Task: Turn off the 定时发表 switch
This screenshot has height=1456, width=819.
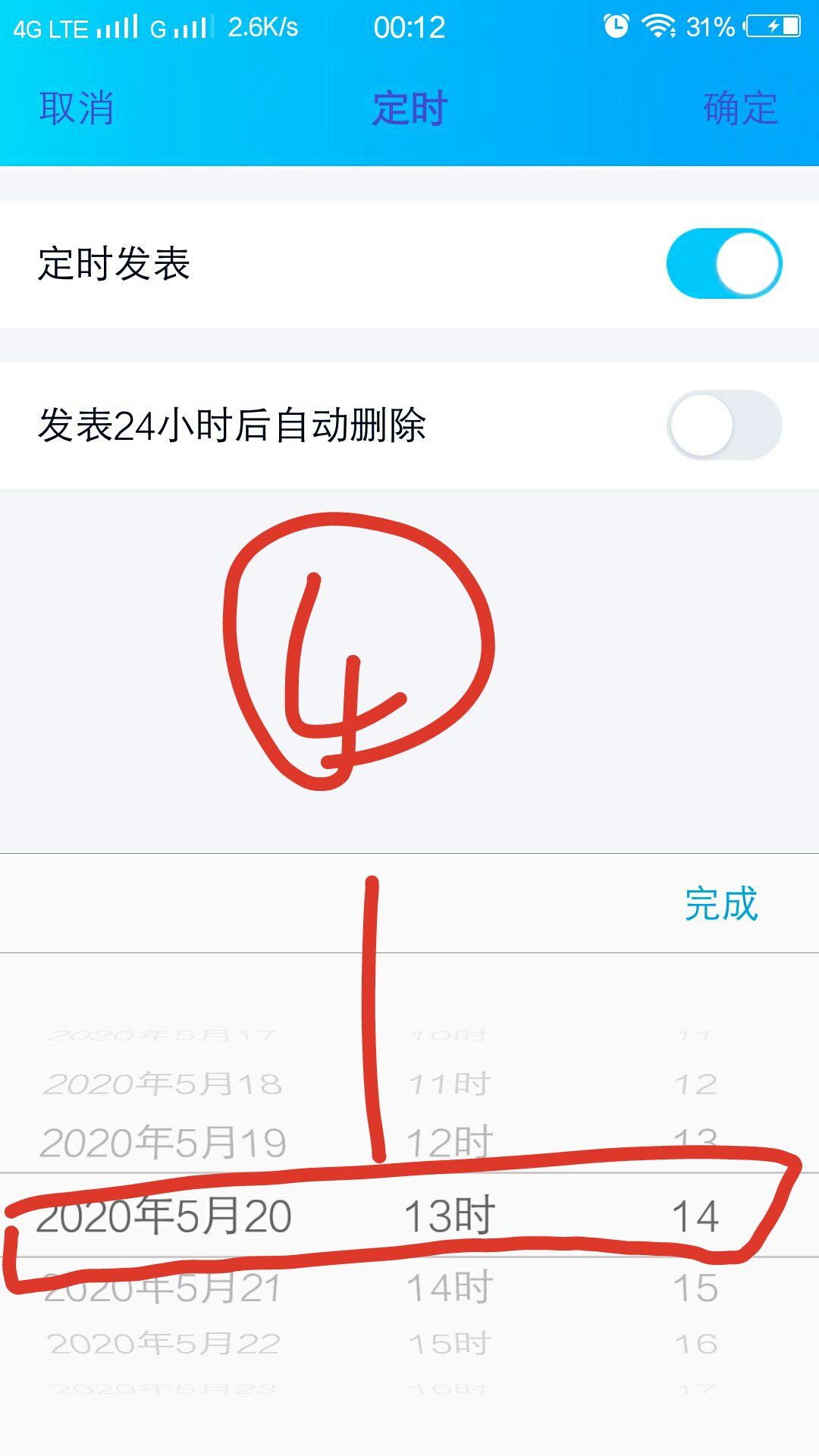Action: (x=723, y=264)
